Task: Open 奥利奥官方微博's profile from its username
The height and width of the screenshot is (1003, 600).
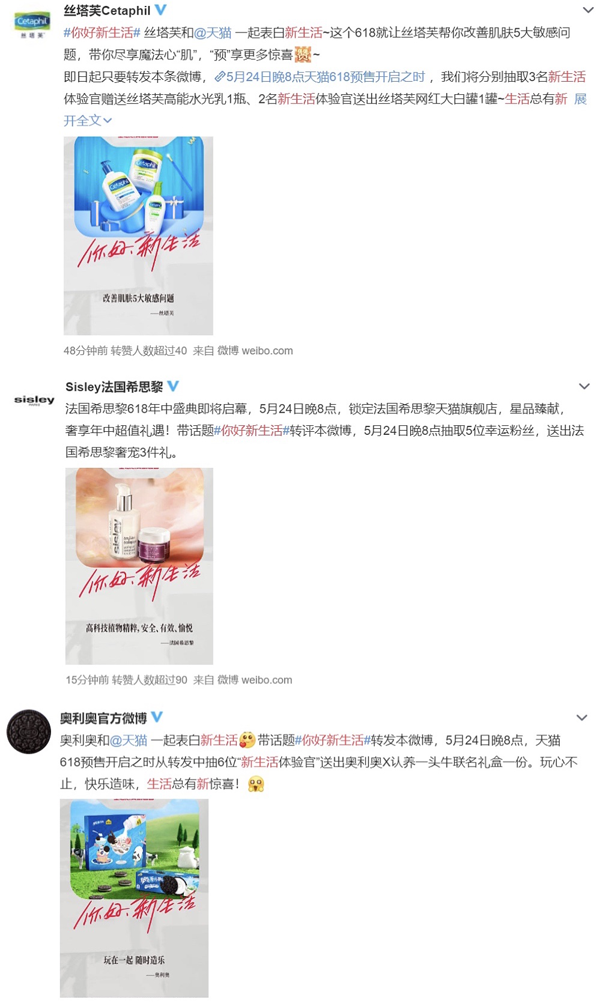Action: point(104,718)
